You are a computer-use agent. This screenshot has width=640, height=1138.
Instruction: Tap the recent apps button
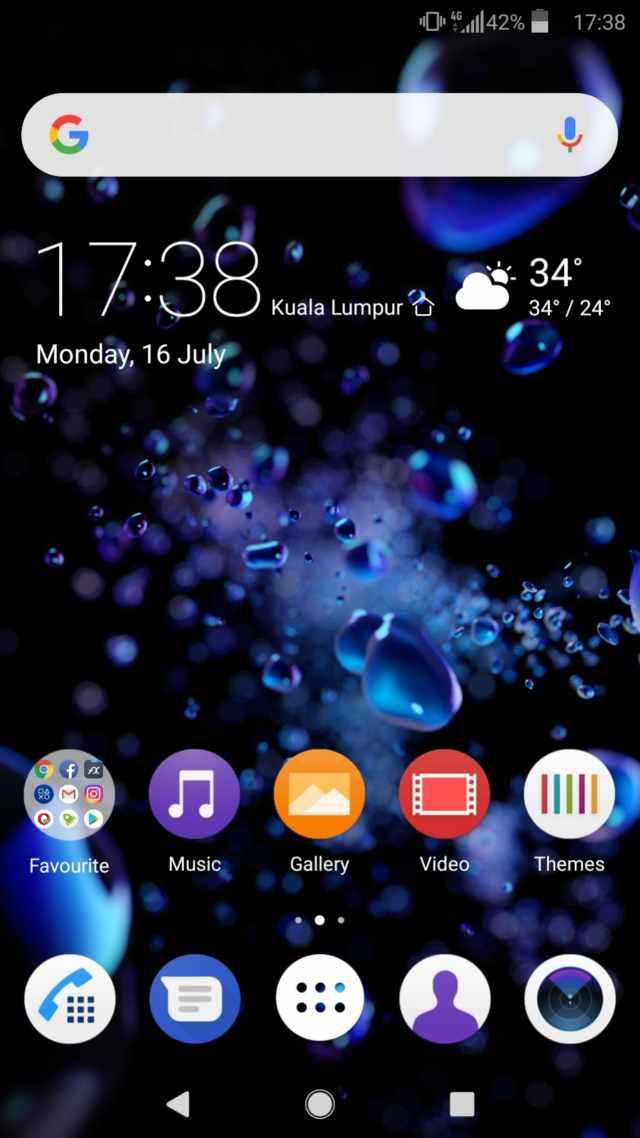[462, 1104]
